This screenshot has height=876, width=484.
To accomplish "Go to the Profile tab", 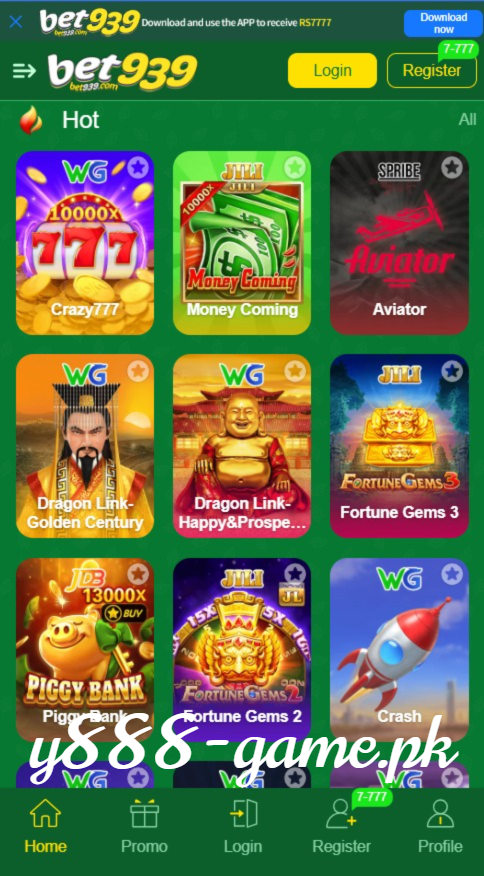I will (x=440, y=826).
